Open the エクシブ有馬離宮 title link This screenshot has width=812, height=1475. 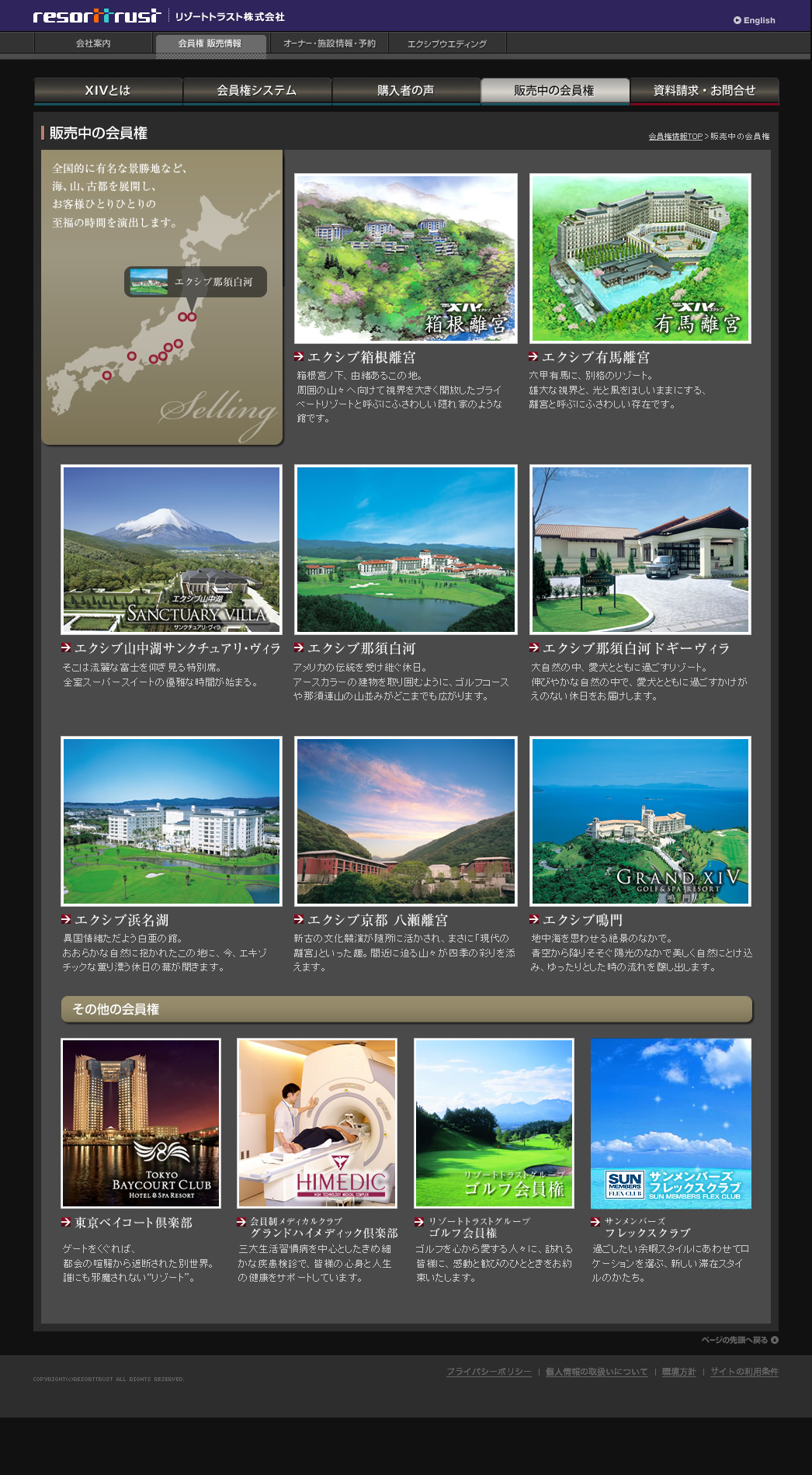pos(595,357)
